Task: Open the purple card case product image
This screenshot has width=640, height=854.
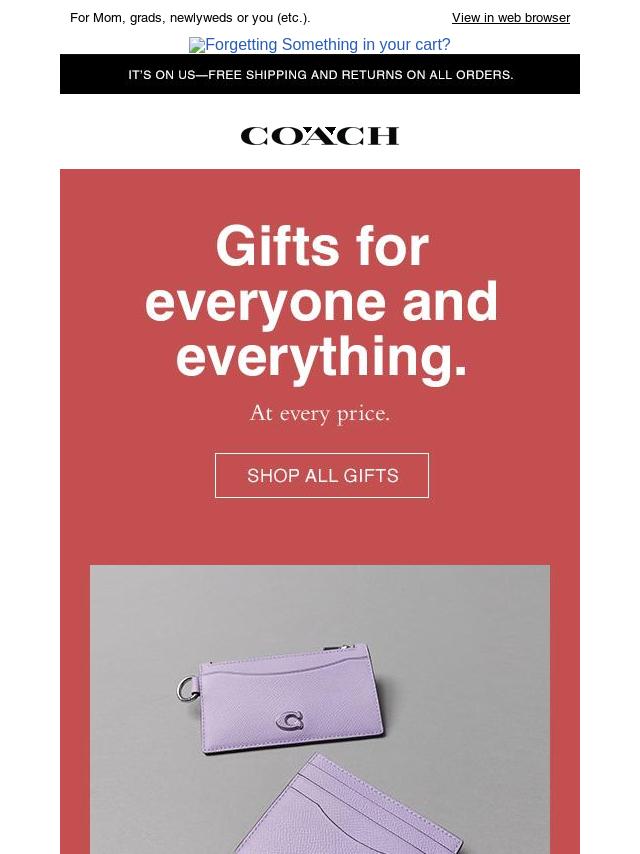Action: 320,708
